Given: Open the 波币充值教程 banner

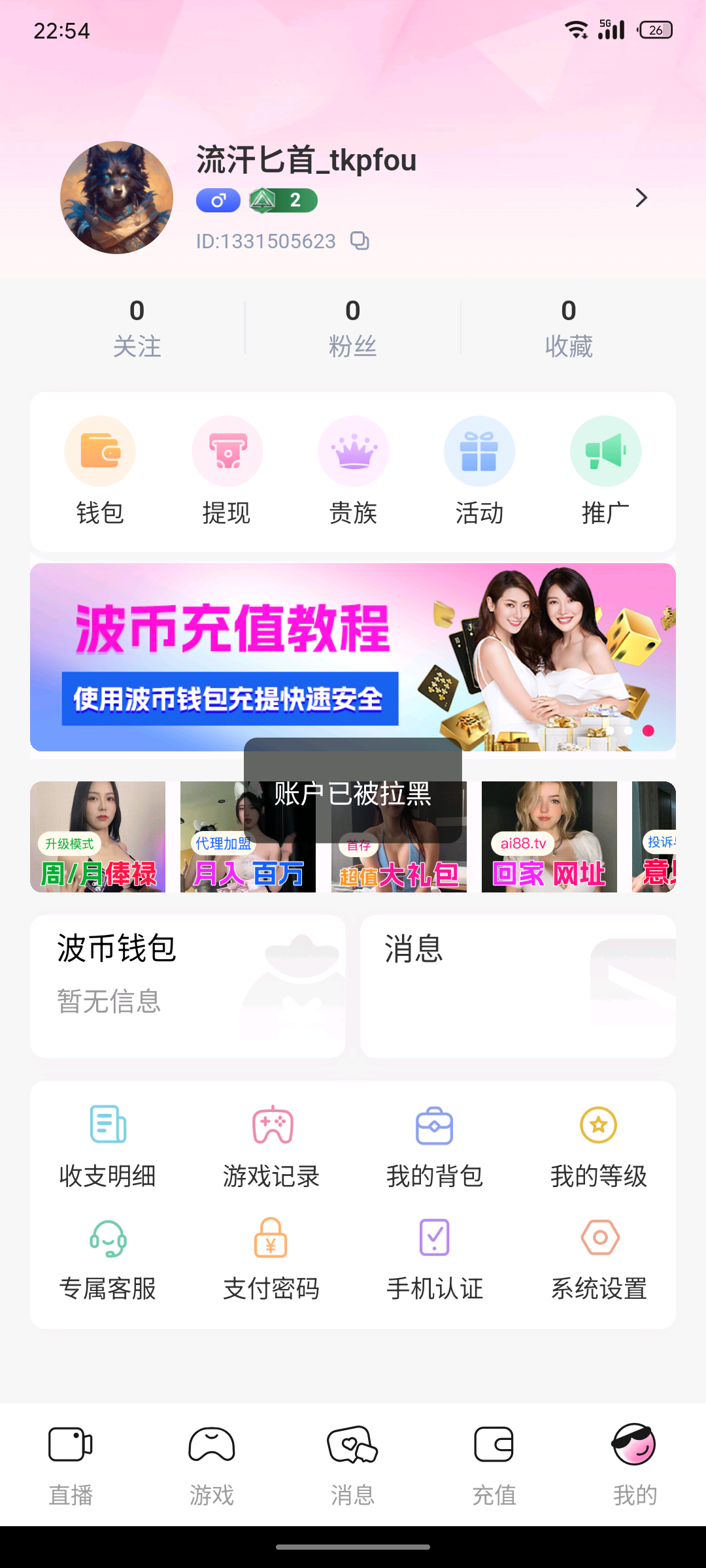Looking at the screenshot, I should pos(353,657).
